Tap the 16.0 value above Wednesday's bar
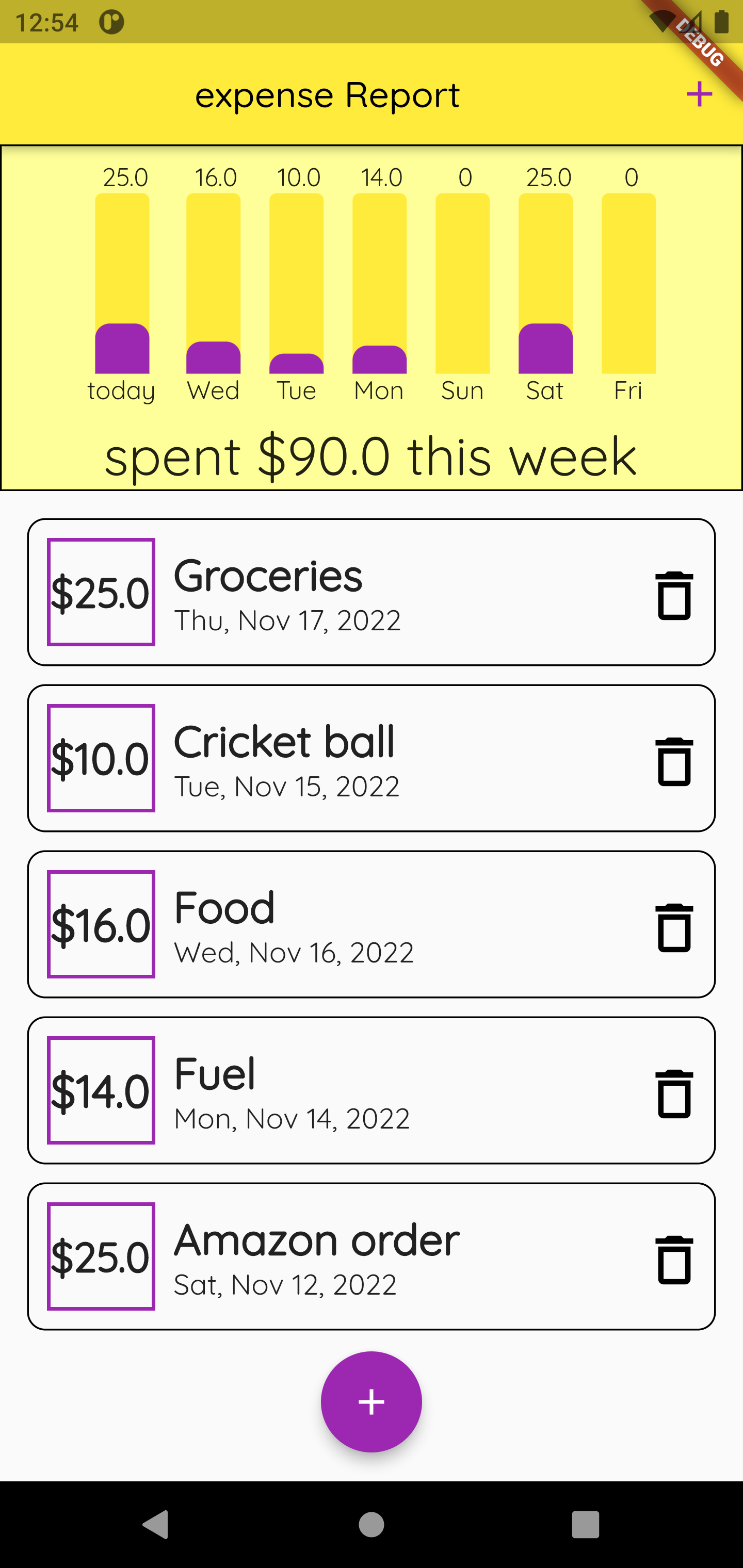This screenshot has height=1568, width=743. point(214,177)
